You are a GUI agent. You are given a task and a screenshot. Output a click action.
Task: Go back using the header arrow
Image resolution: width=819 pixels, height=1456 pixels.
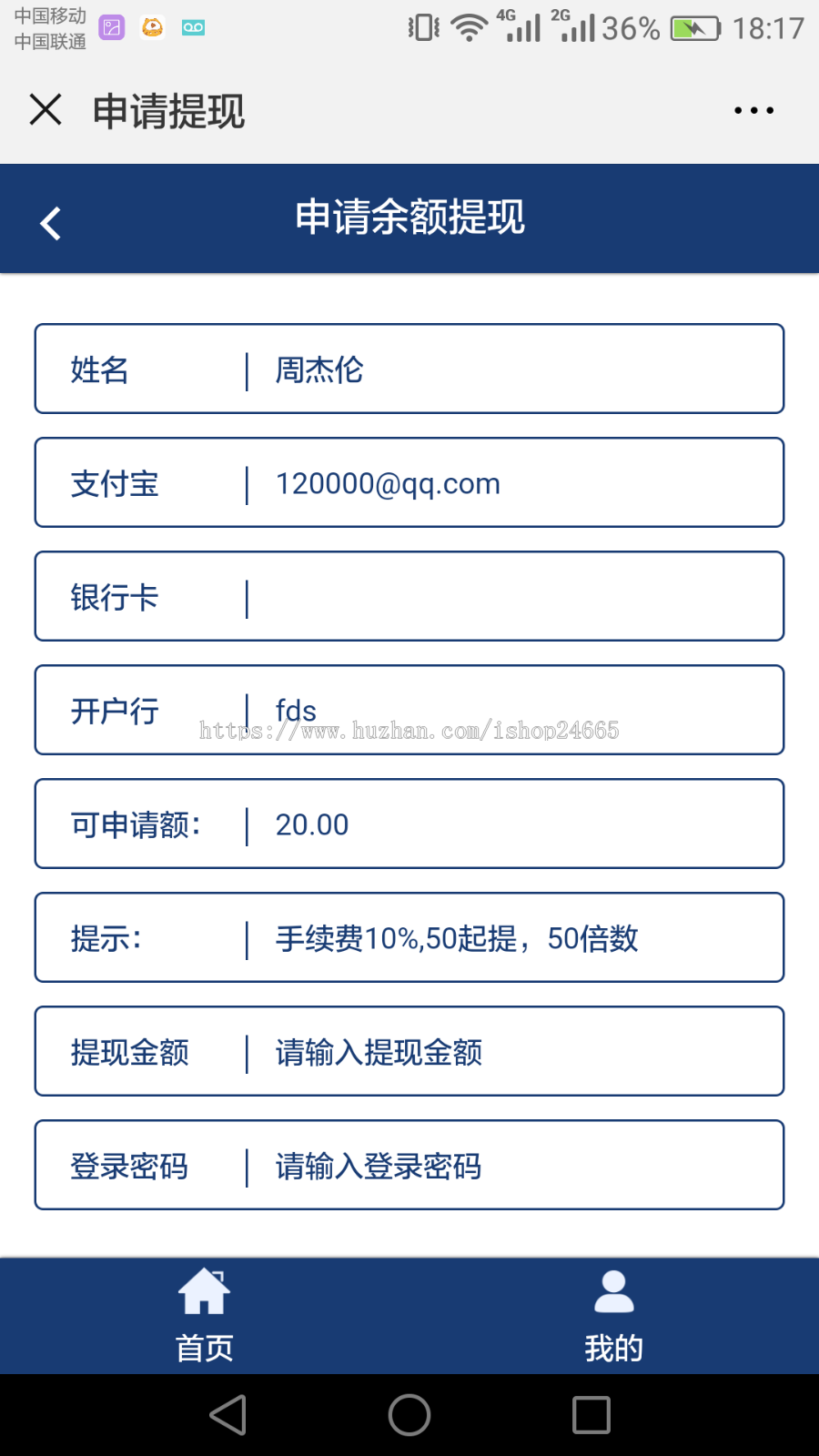51,223
